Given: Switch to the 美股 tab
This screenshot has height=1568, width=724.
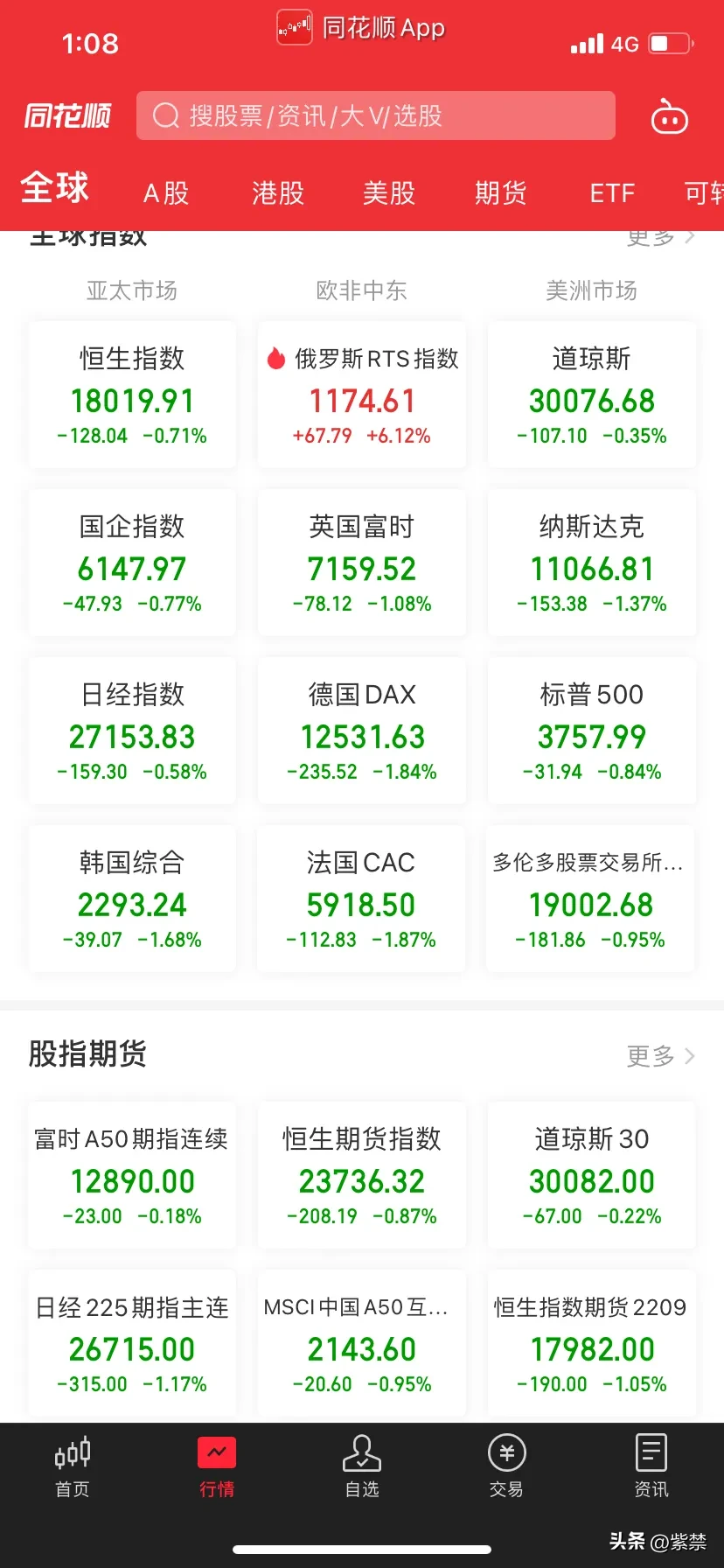Looking at the screenshot, I should tap(389, 192).
